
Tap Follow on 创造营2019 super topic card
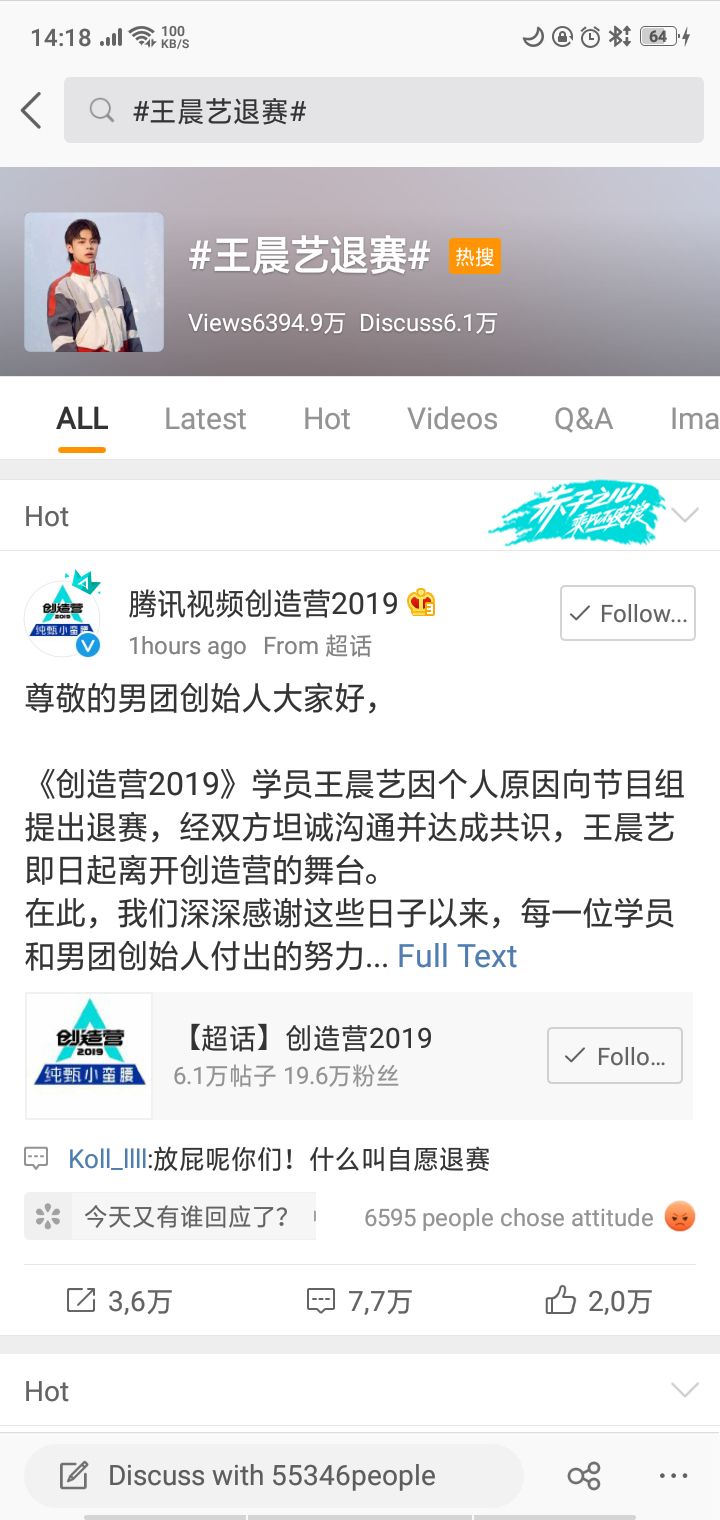(x=614, y=1056)
